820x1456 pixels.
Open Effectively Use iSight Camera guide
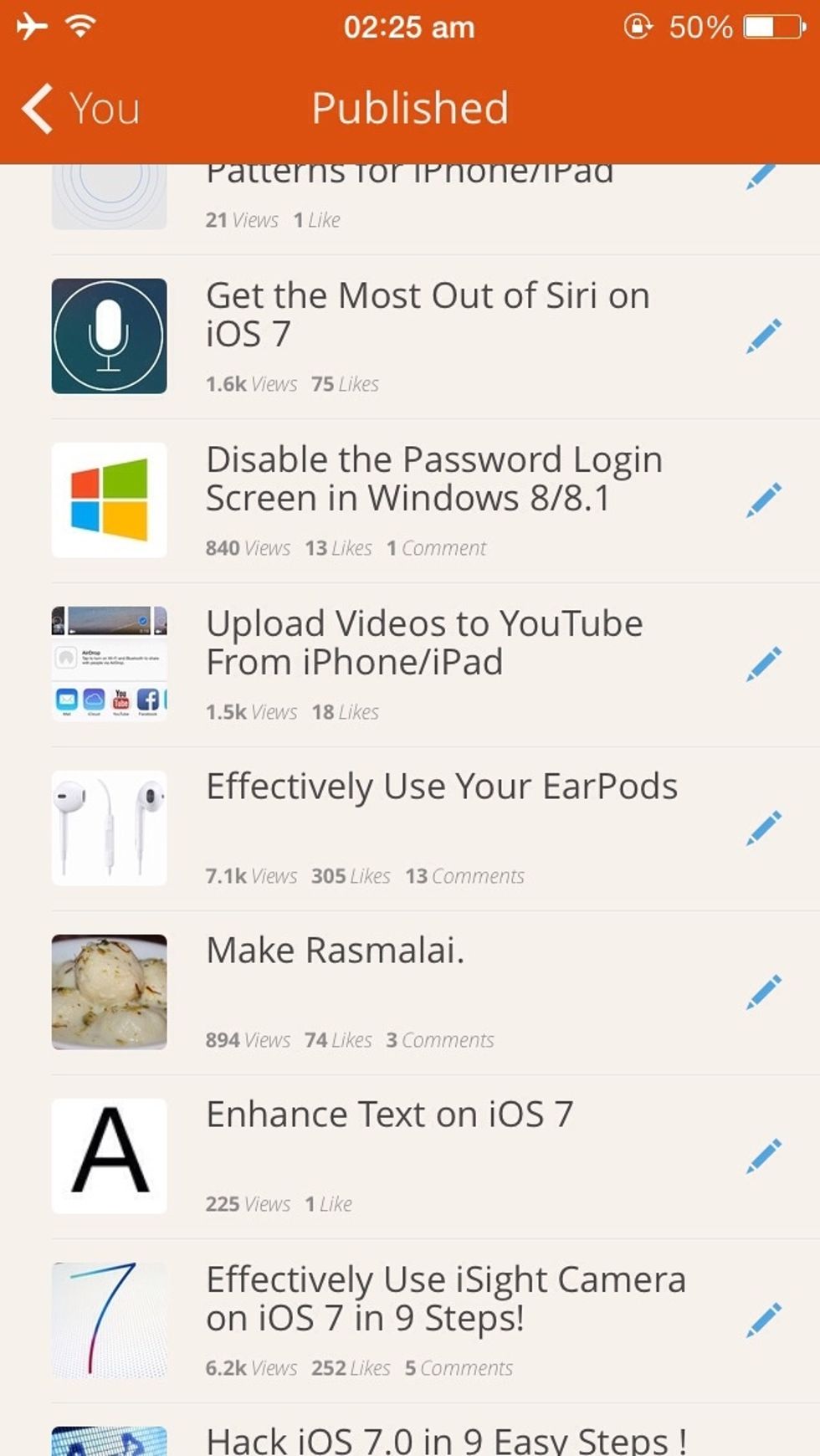[x=445, y=1299]
